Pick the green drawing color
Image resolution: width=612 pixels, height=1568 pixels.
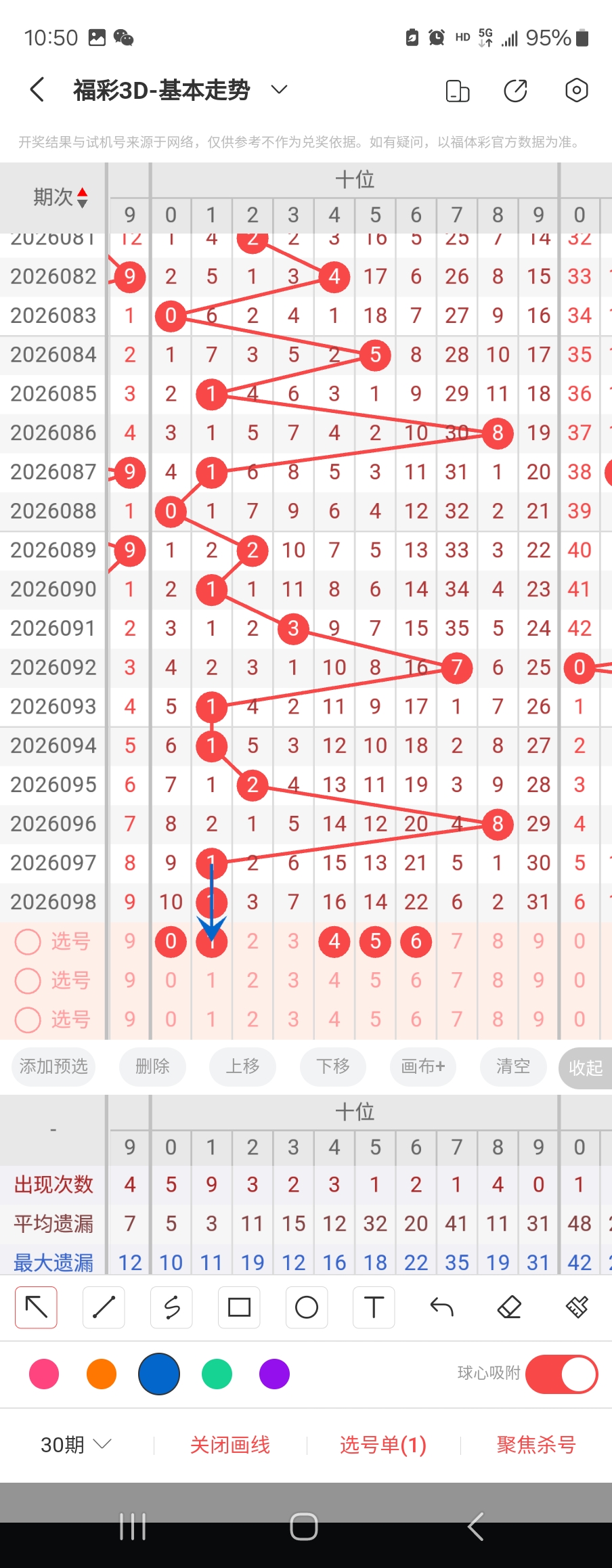click(x=217, y=1374)
